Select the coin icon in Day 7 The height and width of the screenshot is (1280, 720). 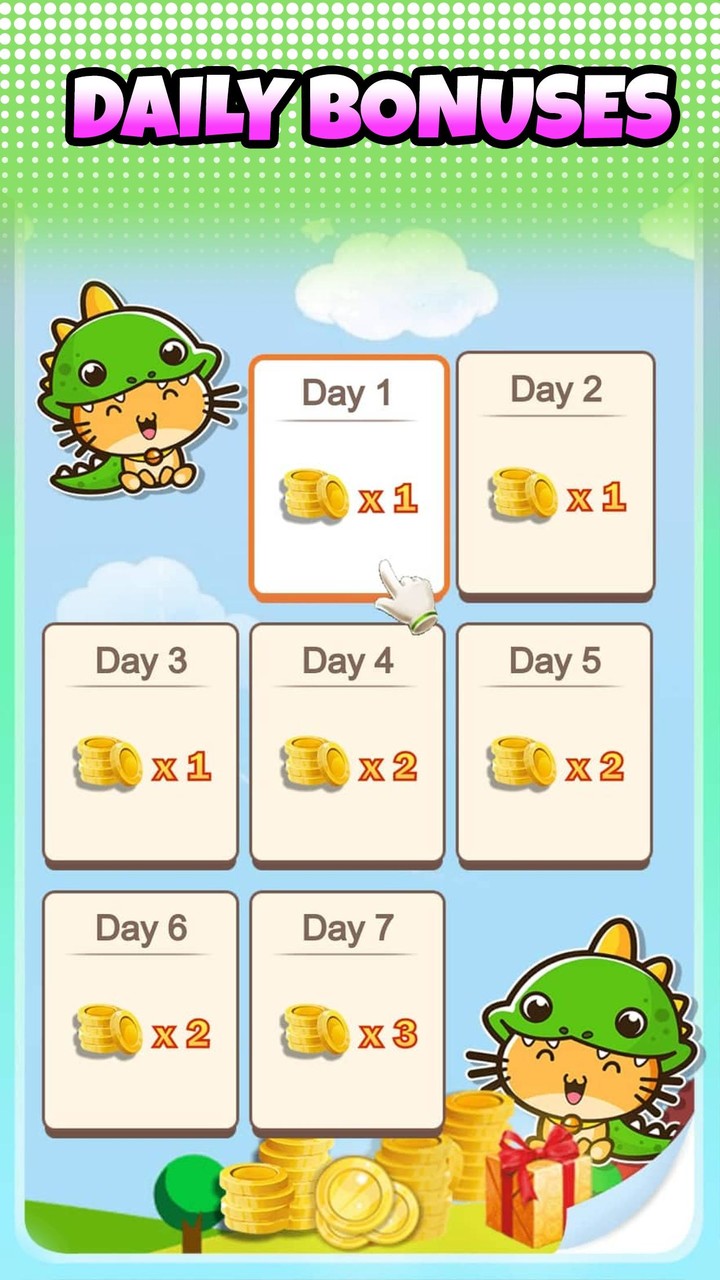313,1028
